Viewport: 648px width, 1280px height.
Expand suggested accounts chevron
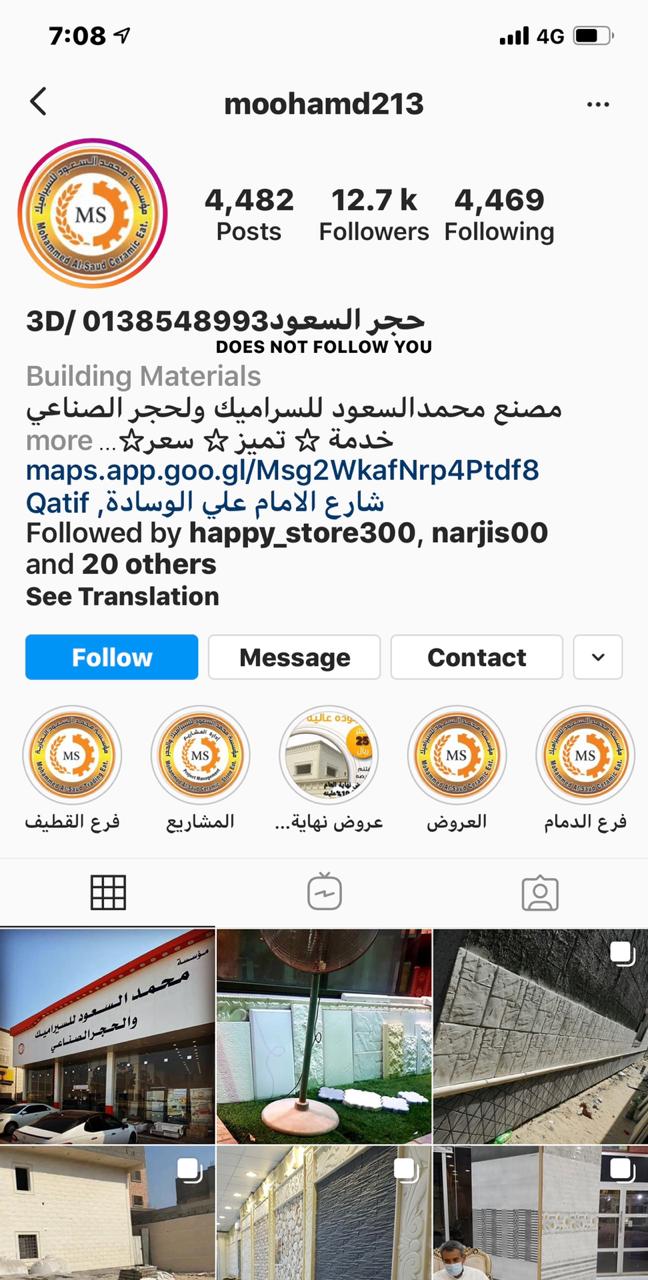(598, 657)
